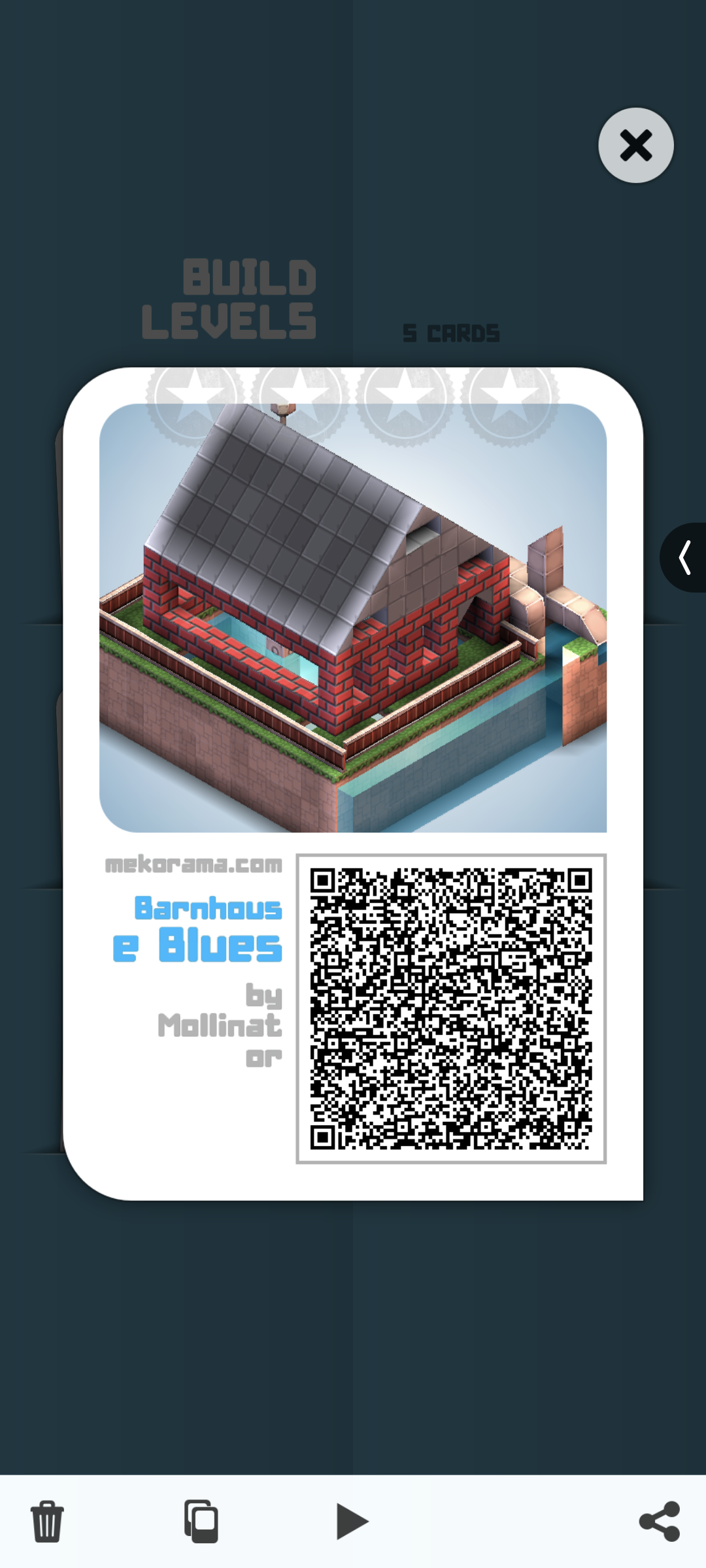This screenshot has height=1568, width=706.
Task: Close the Barnhouse Blues card view
Action: click(635, 145)
